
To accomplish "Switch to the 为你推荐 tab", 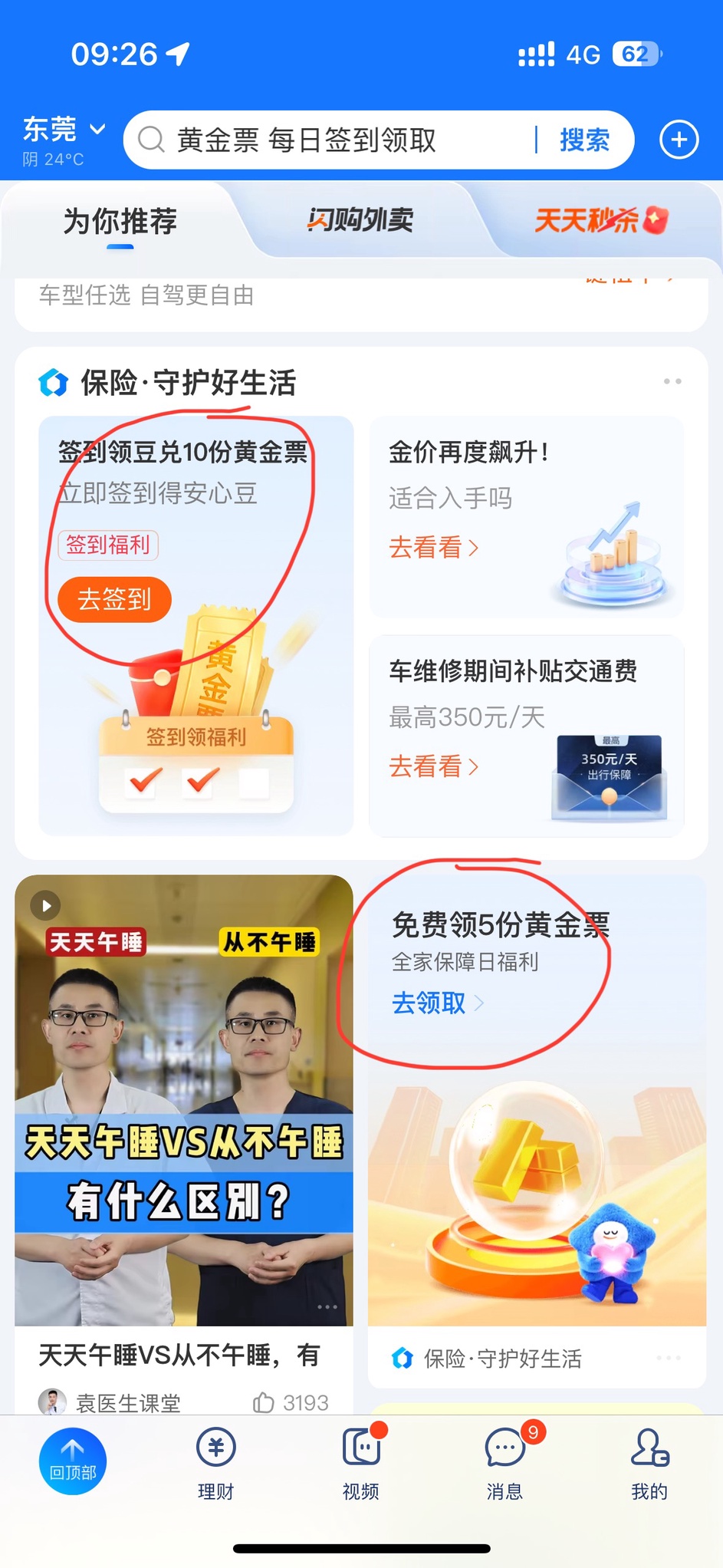I will pyautogui.click(x=120, y=222).
